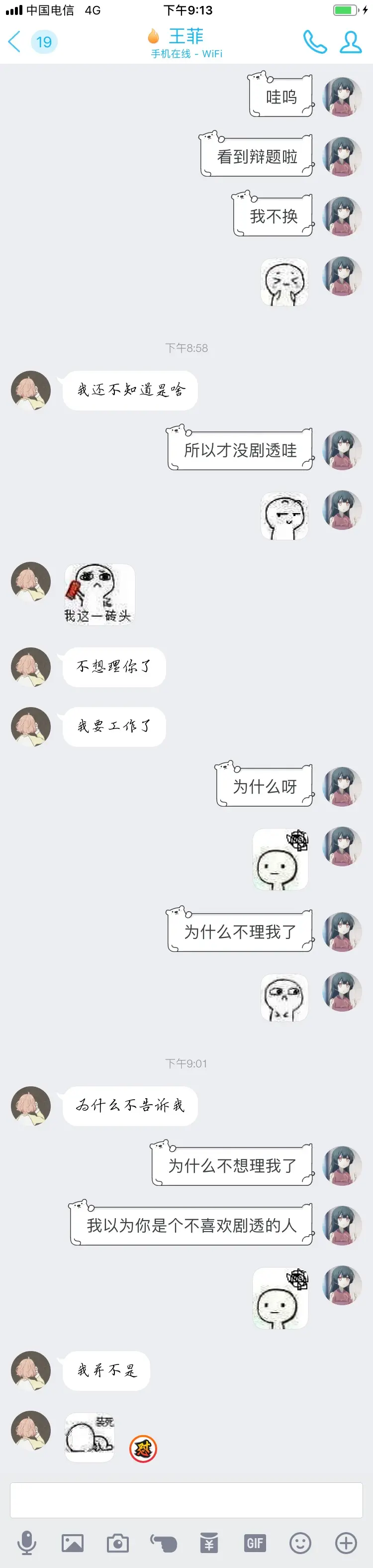Open the GIF picker
The image size is (373, 1568).
click(x=255, y=1543)
